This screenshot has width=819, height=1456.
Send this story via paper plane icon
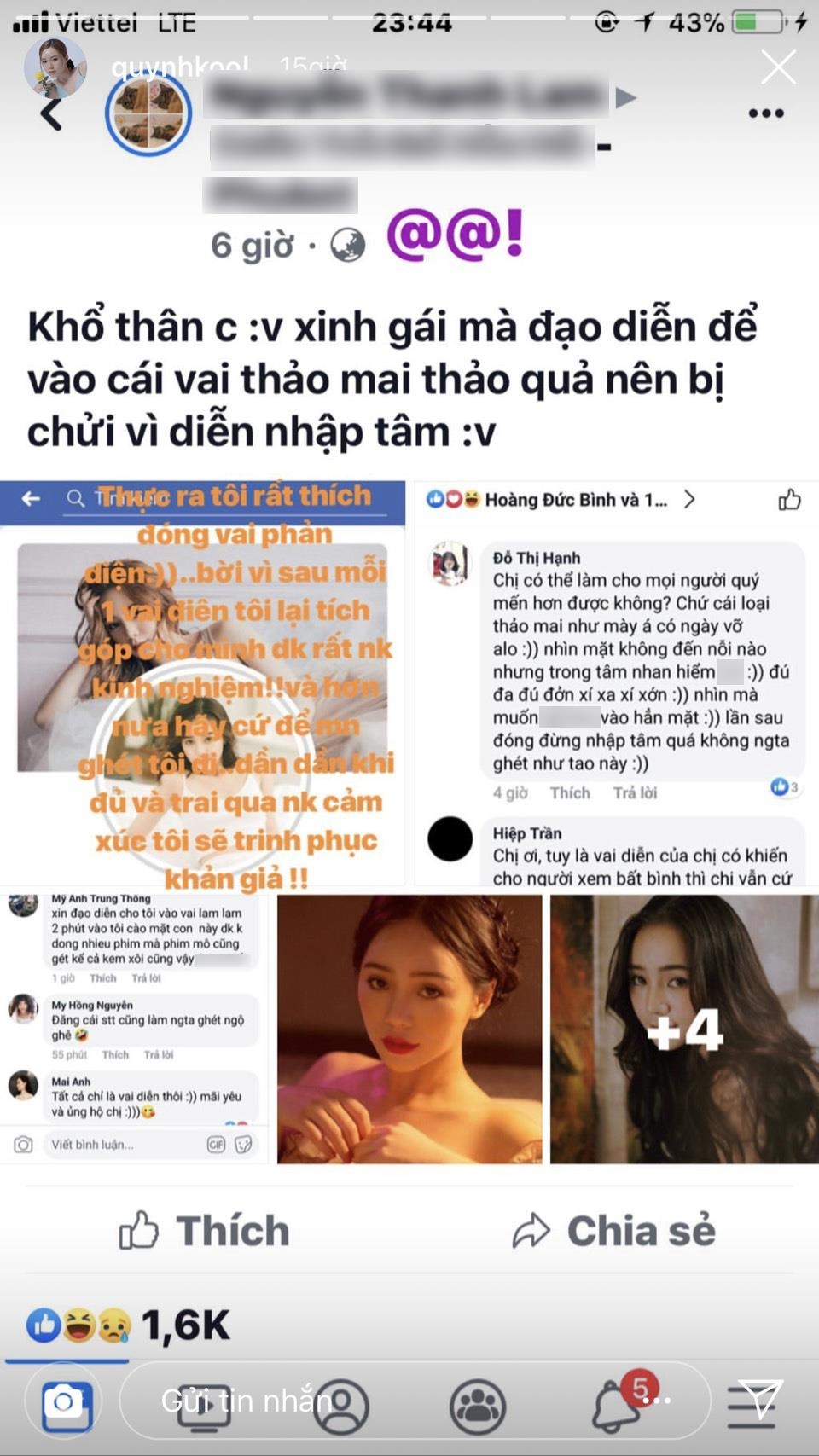[758, 1399]
